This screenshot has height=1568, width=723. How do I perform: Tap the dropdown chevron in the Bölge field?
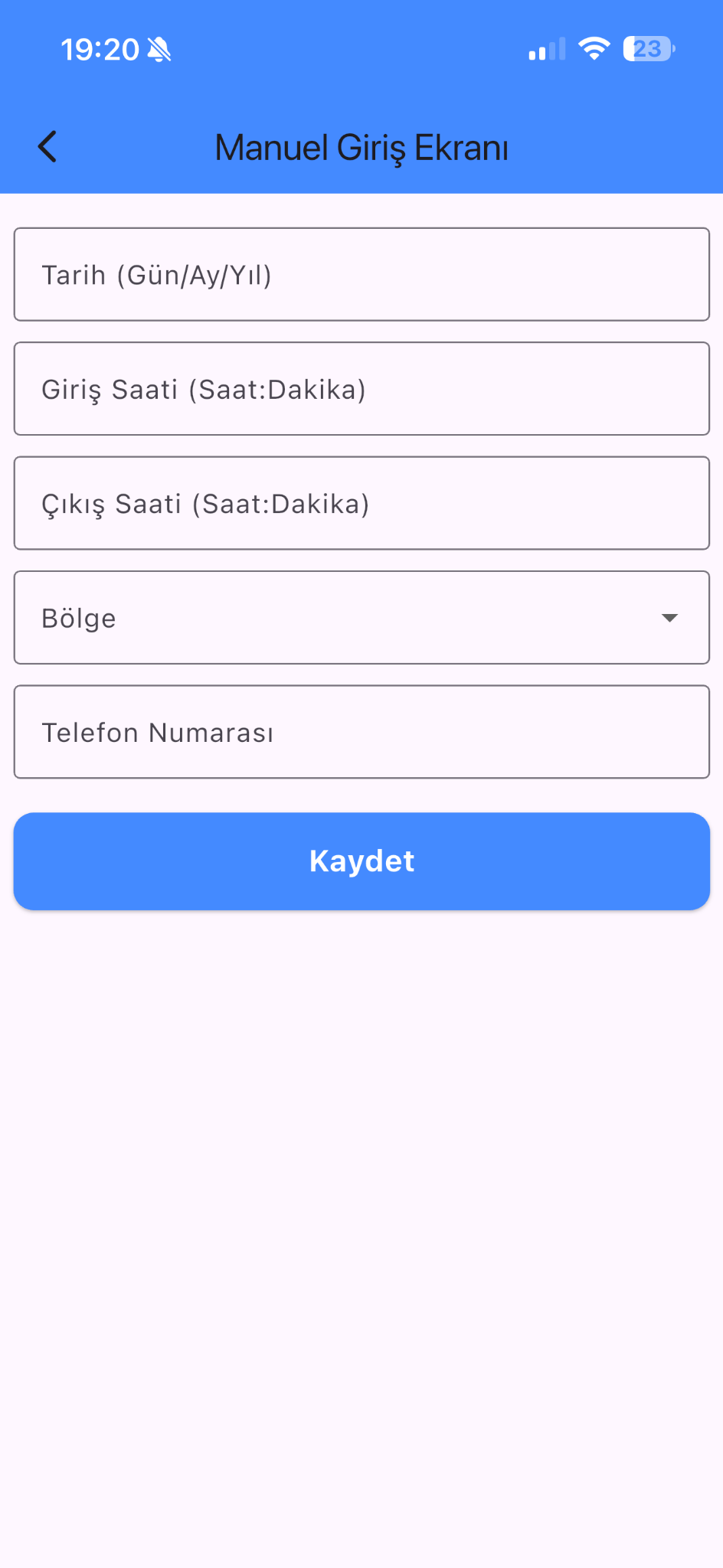click(x=669, y=617)
